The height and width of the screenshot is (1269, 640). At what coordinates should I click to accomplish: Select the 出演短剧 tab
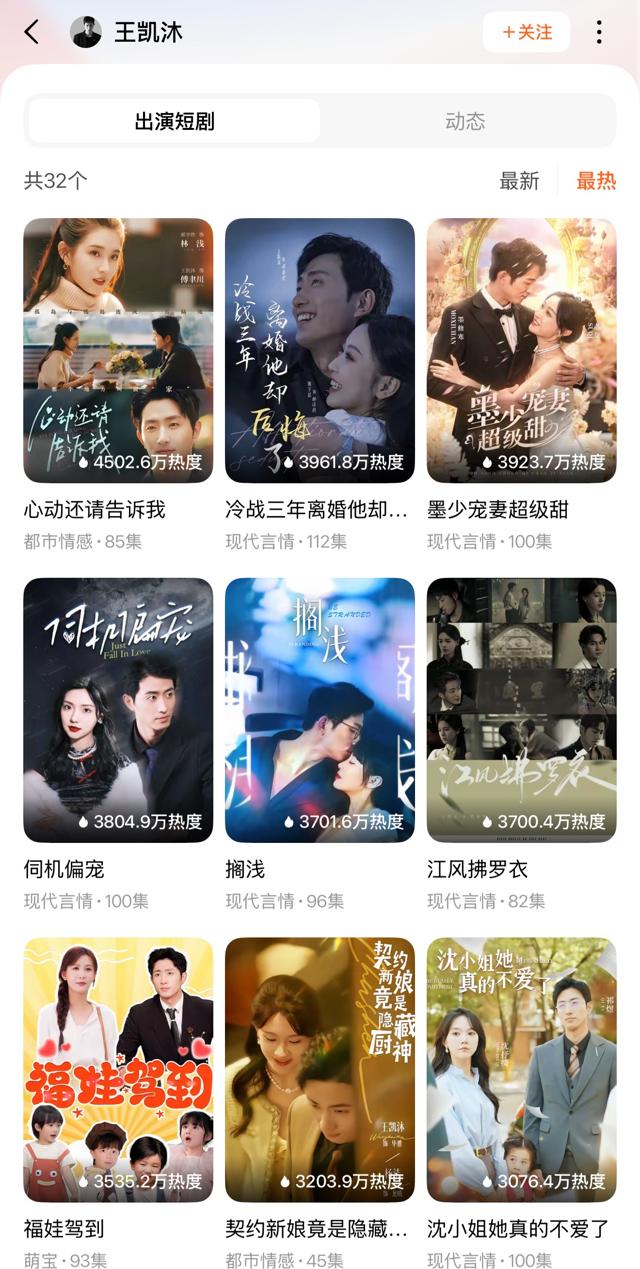pyautogui.click(x=175, y=121)
